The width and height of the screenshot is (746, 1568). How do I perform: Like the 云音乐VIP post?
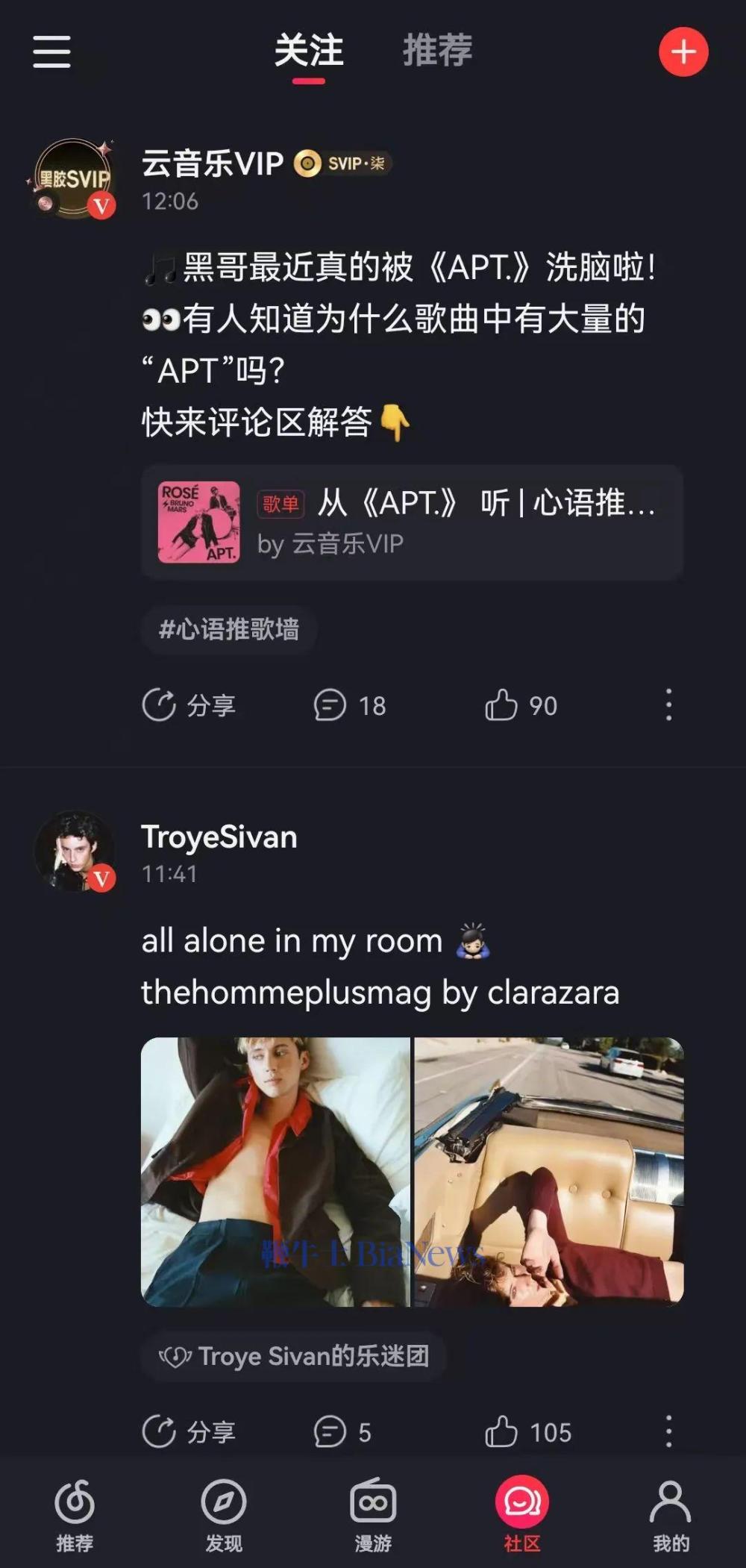tap(521, 705)
